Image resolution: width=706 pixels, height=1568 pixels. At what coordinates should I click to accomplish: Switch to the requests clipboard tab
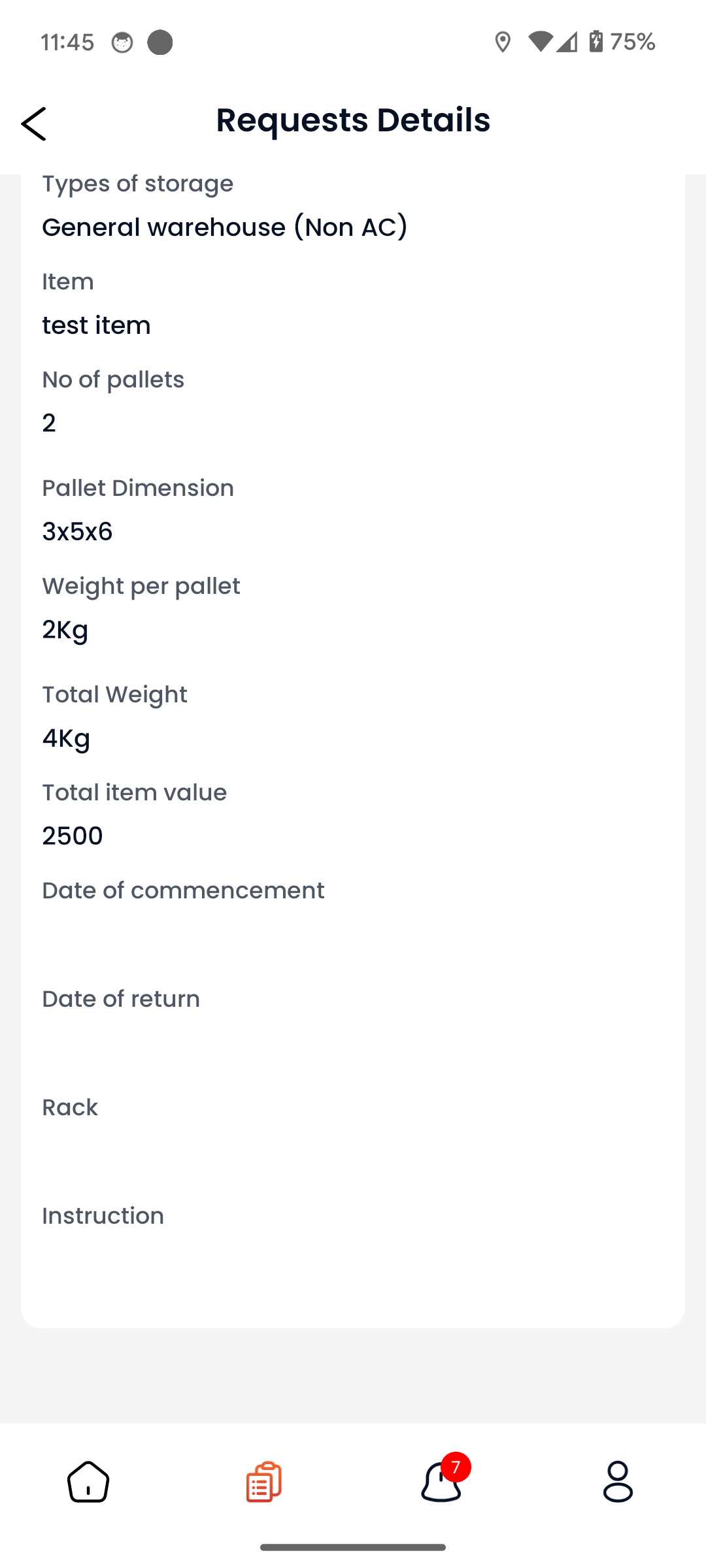click(x=264, y=1481)
